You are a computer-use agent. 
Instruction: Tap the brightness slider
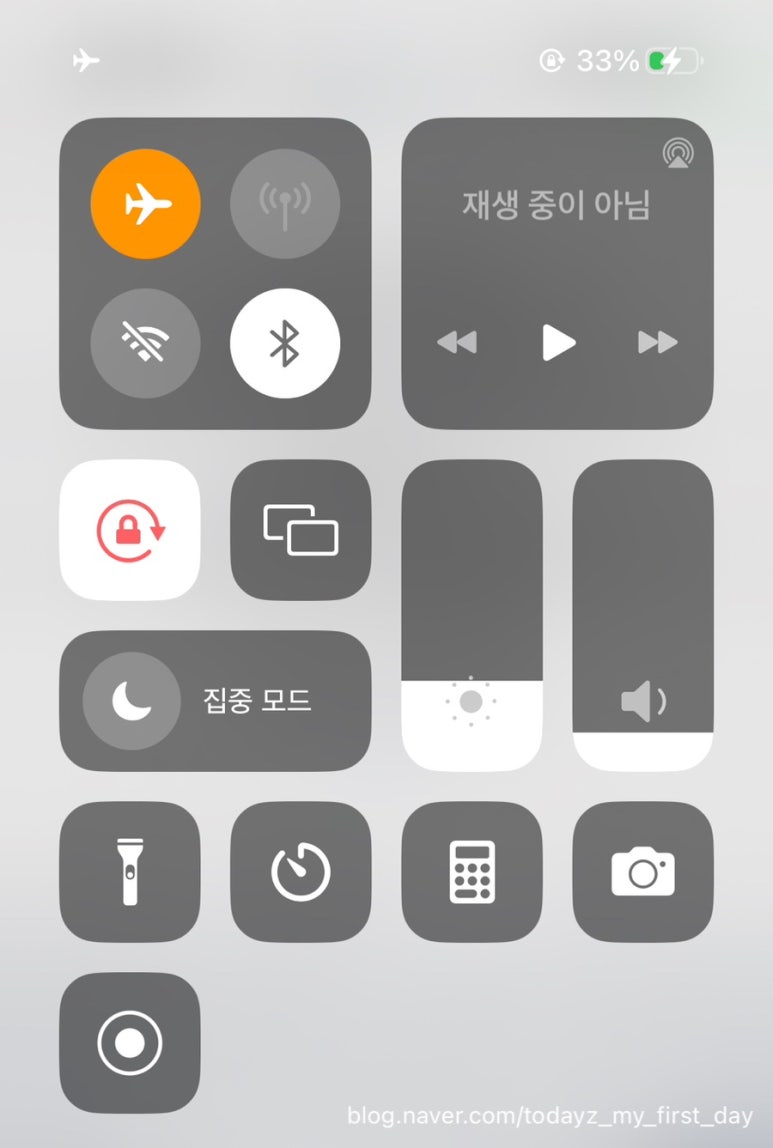coord(472,615)
